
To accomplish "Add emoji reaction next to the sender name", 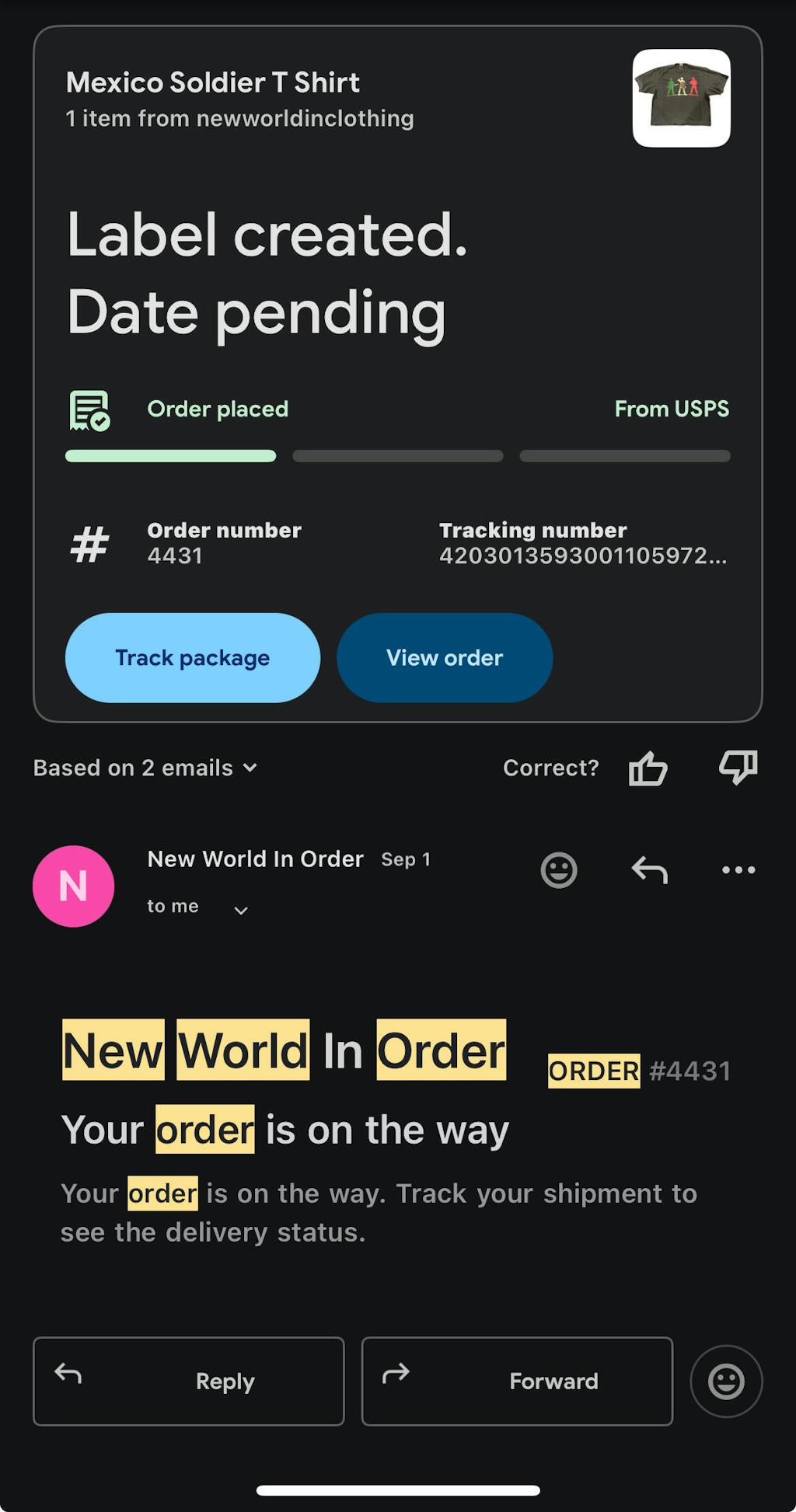I will (x=558, y=869).
